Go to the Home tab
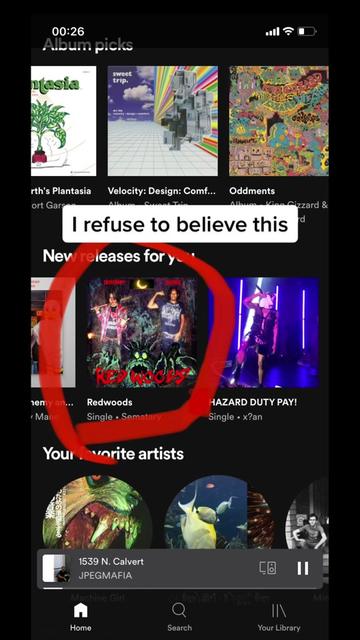This screenshot has height=640, width=360. pos(80,617)
